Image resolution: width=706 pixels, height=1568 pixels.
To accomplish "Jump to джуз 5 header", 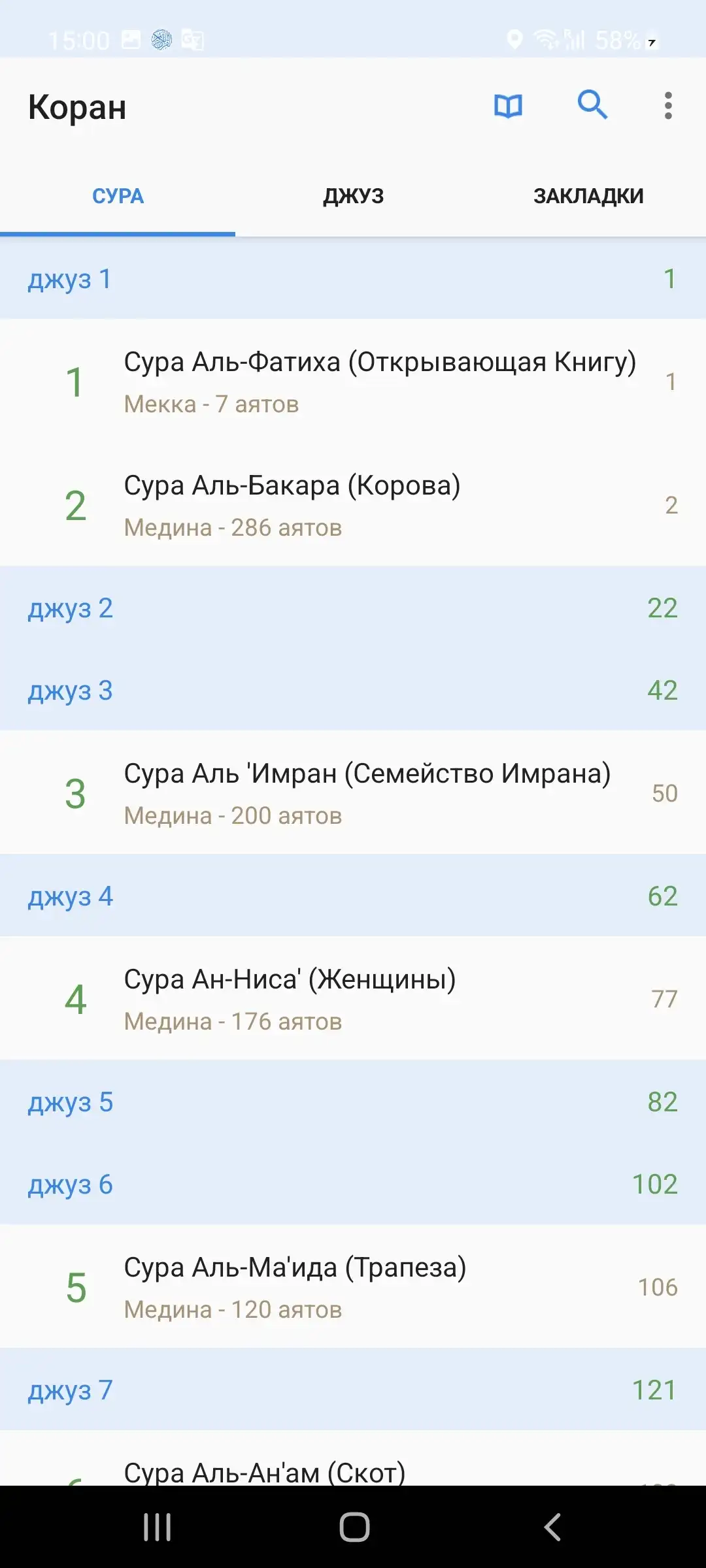I will [x=353, y=1102].
